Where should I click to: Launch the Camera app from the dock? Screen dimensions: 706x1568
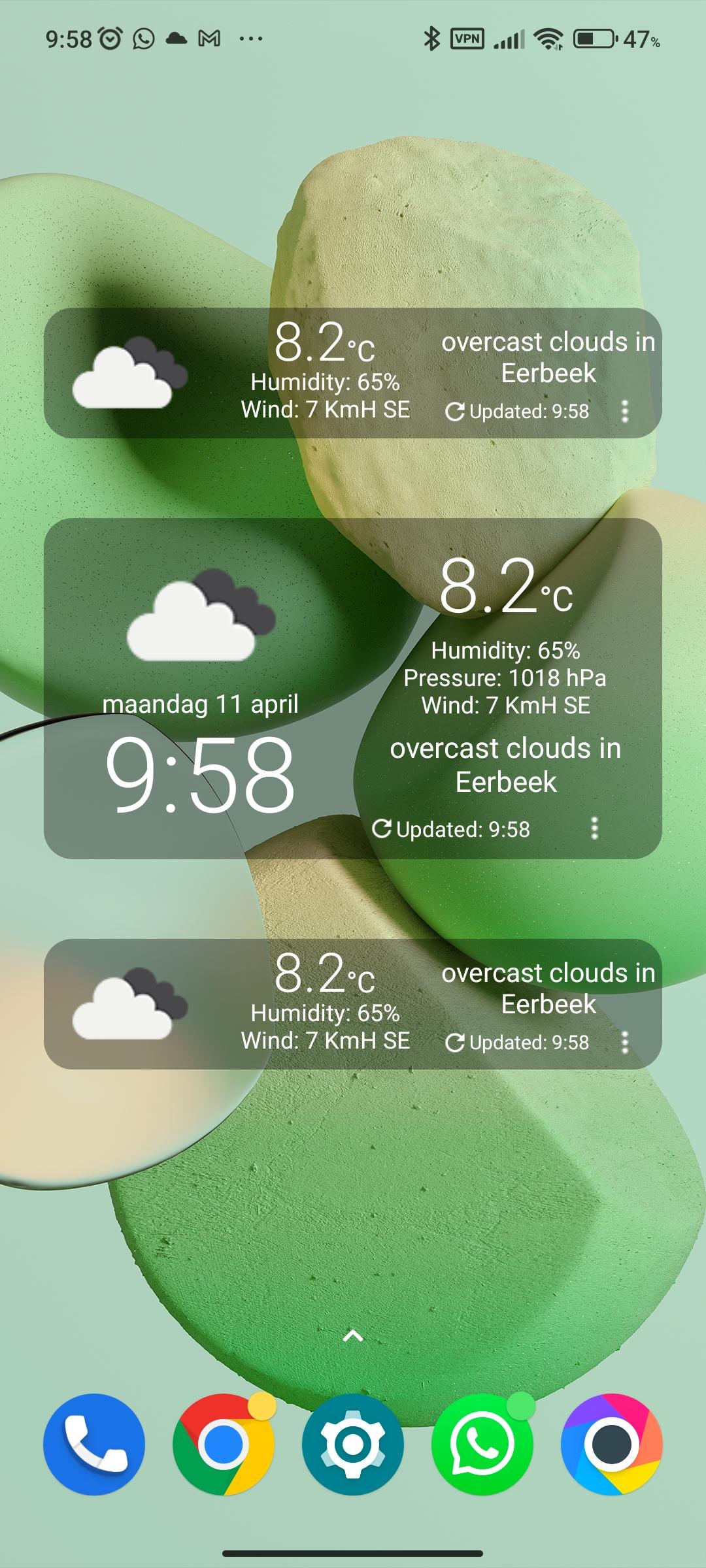[x=612, y=1445]
